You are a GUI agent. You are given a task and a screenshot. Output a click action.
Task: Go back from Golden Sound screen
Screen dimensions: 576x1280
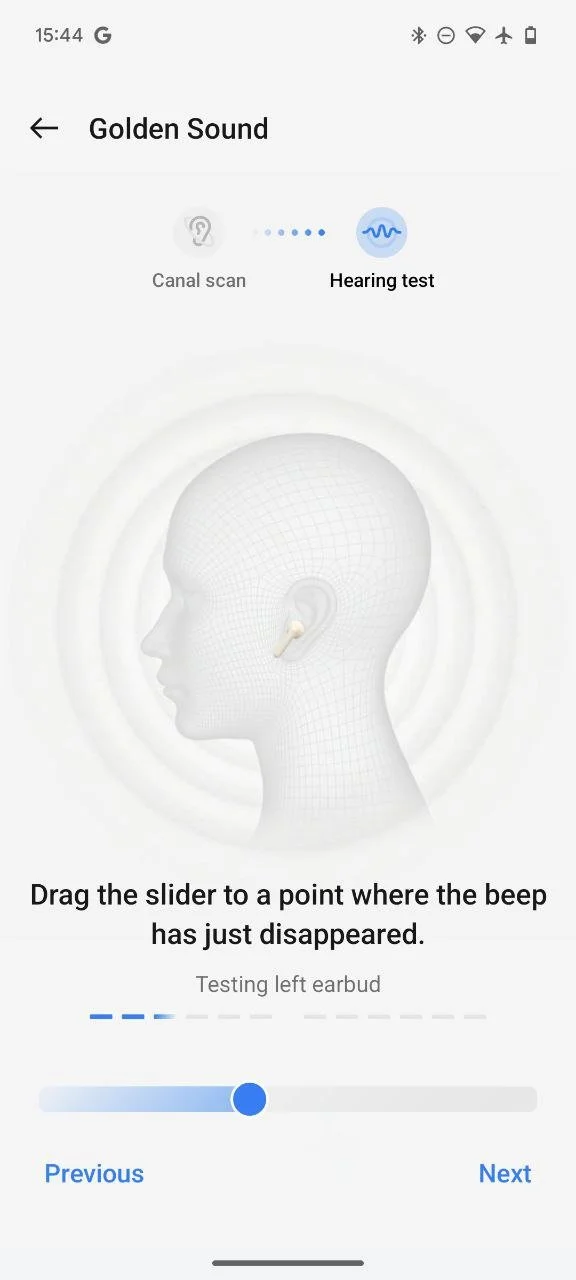[x=44, y=128]
